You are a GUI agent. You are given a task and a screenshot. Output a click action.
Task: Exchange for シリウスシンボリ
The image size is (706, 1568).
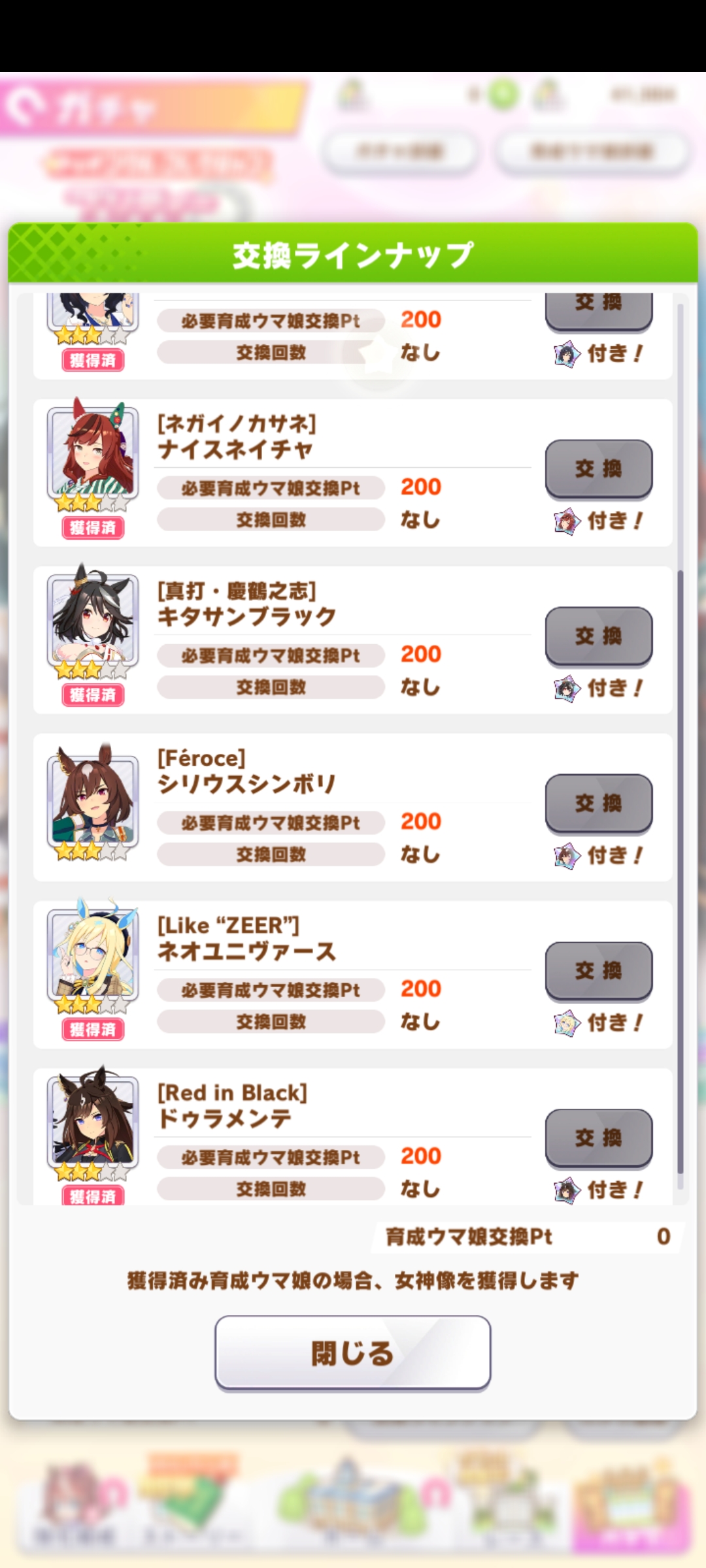tap(599, 803)
